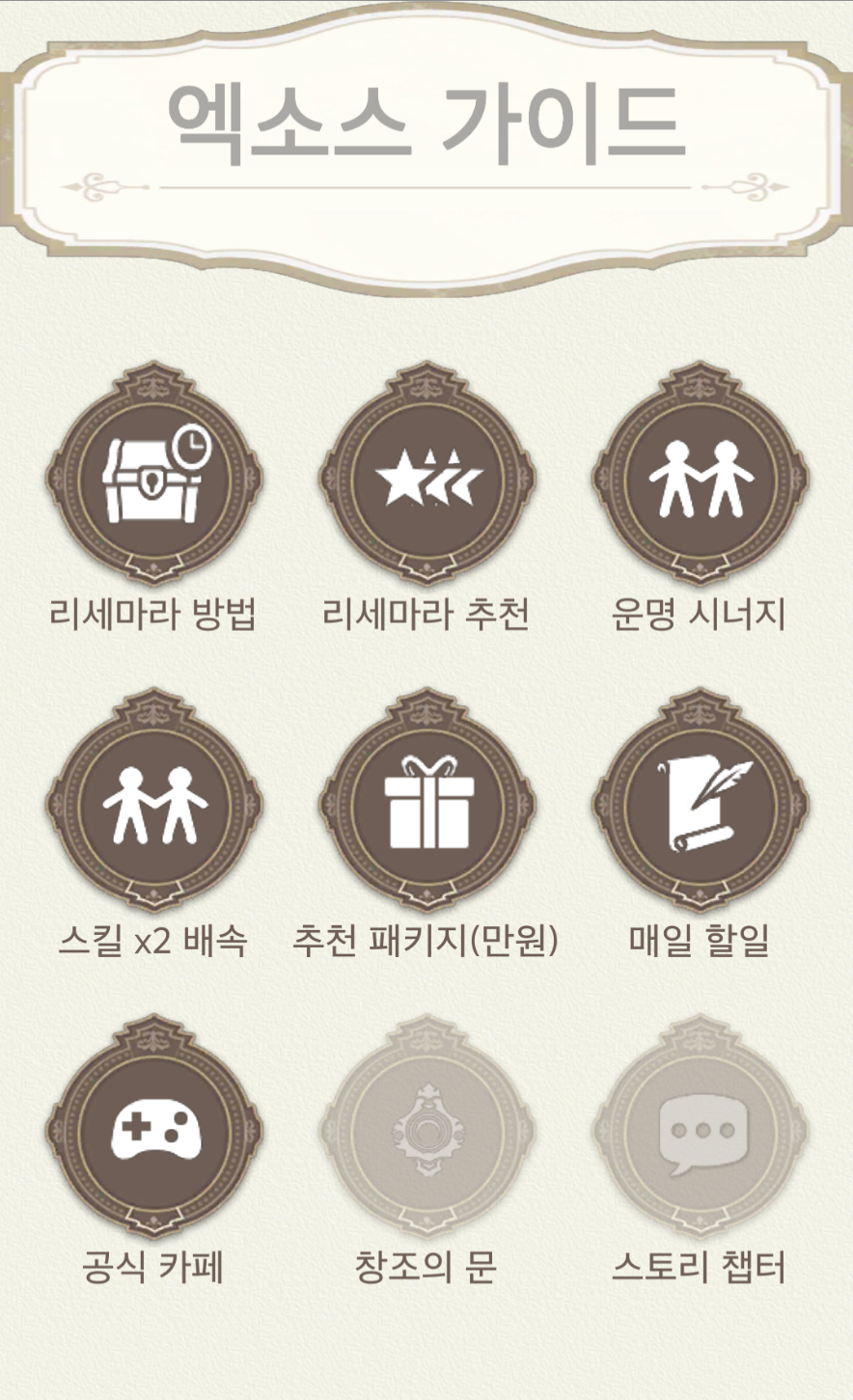Screen dimensions: 853x1400
Task: Open the 리세마라 방법 guide
Action: 153,477
